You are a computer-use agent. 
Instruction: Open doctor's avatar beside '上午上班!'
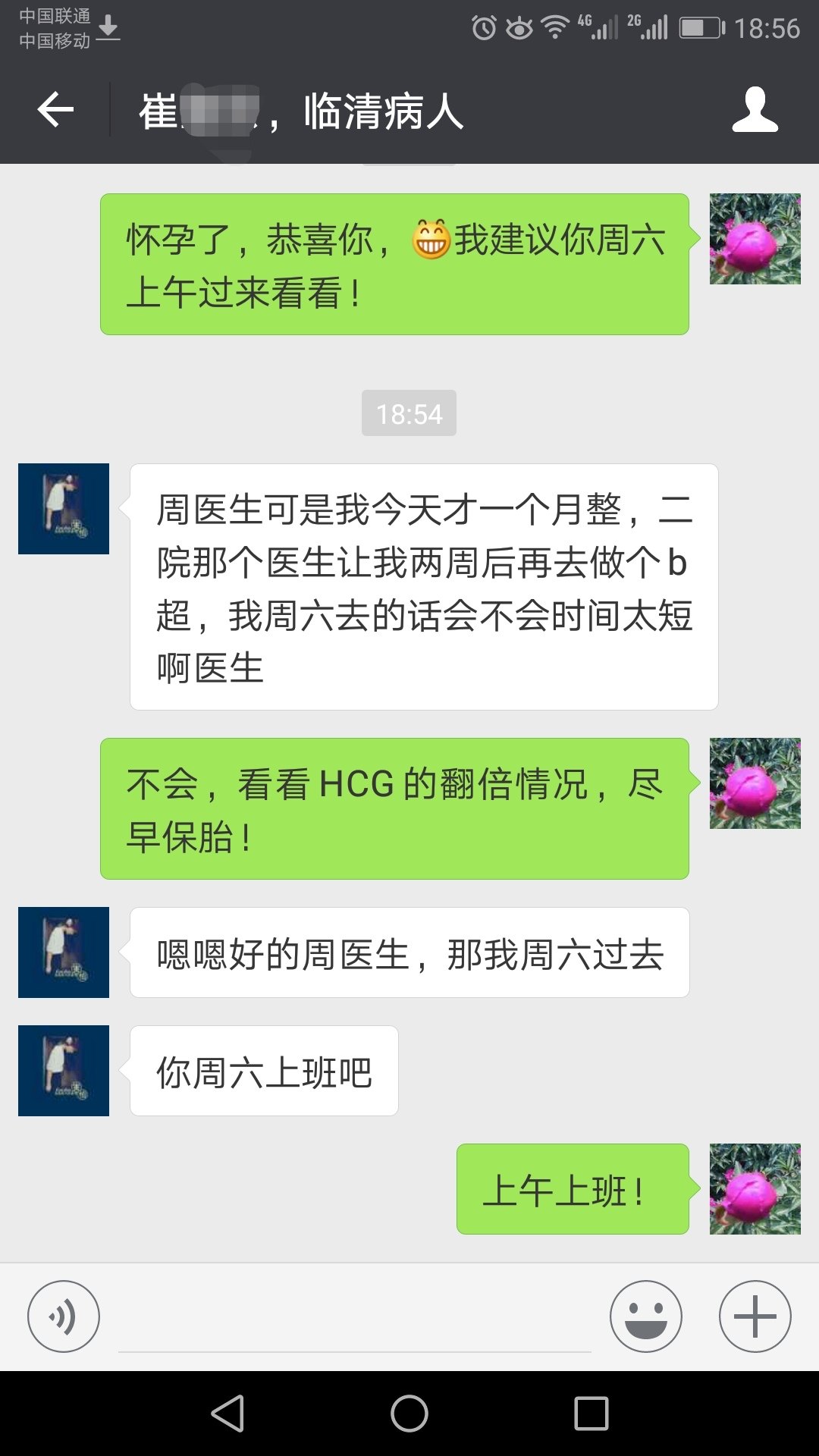point(755,1189)
